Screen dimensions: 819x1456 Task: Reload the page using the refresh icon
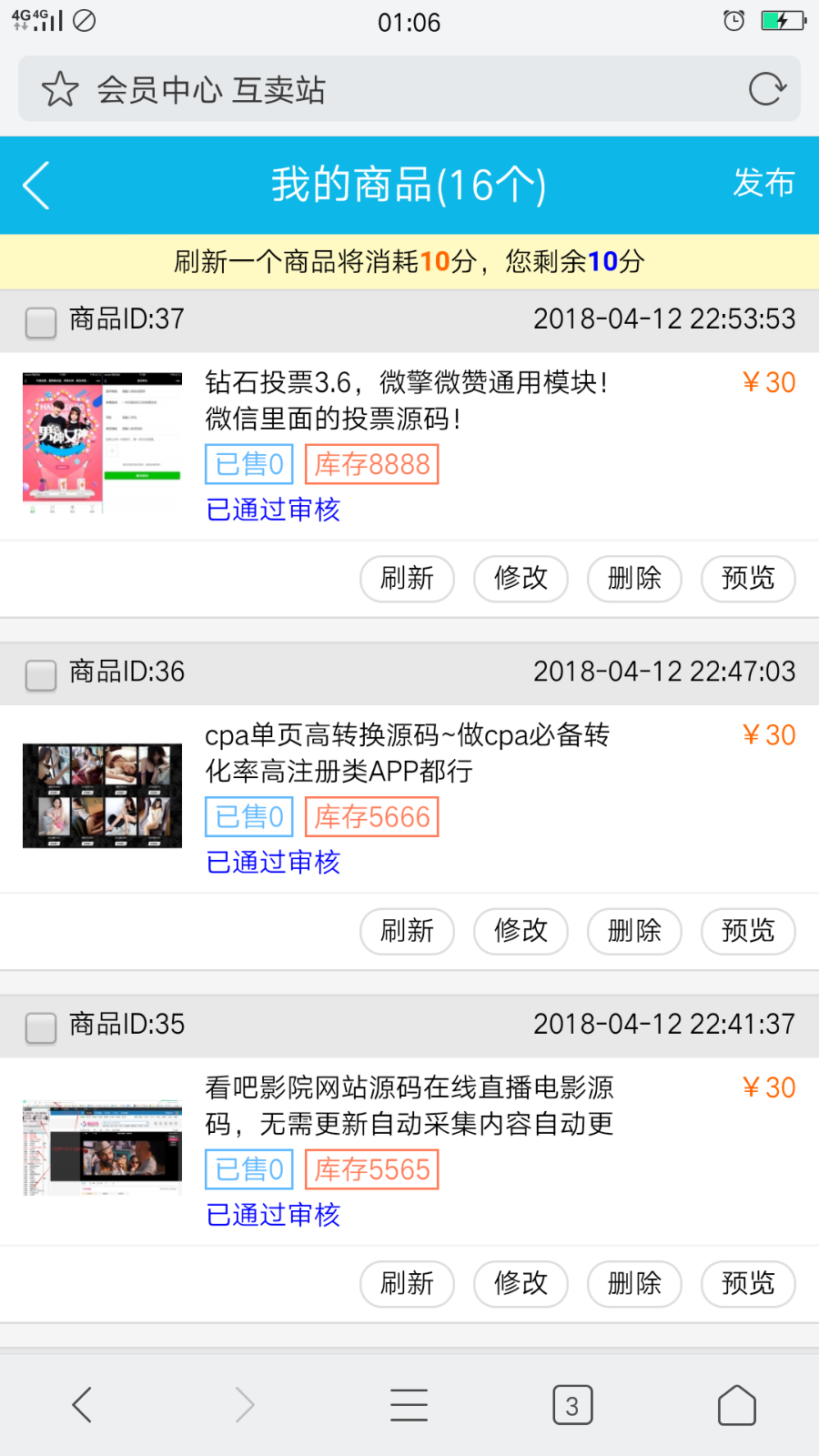tap(766, 88)
